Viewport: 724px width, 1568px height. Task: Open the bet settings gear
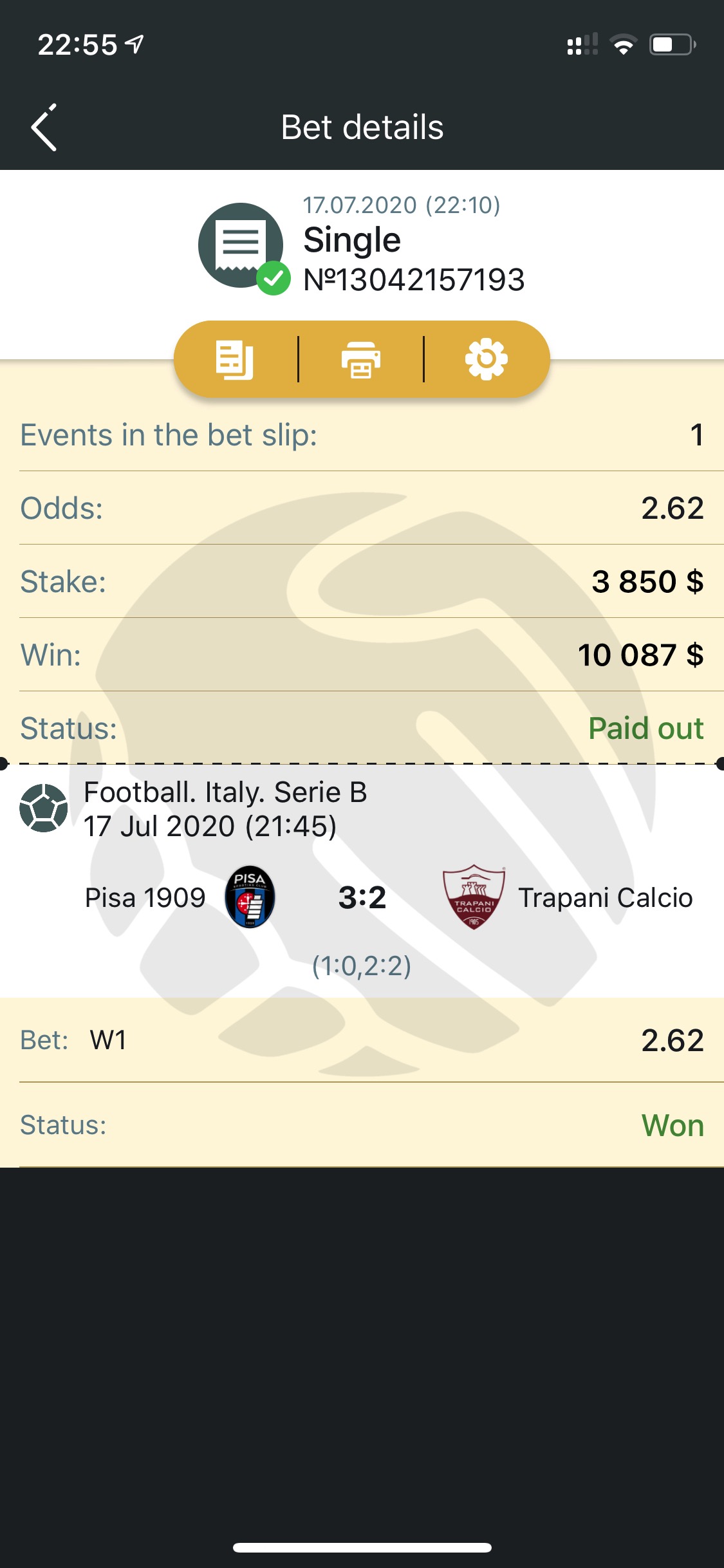coord(487,359)
